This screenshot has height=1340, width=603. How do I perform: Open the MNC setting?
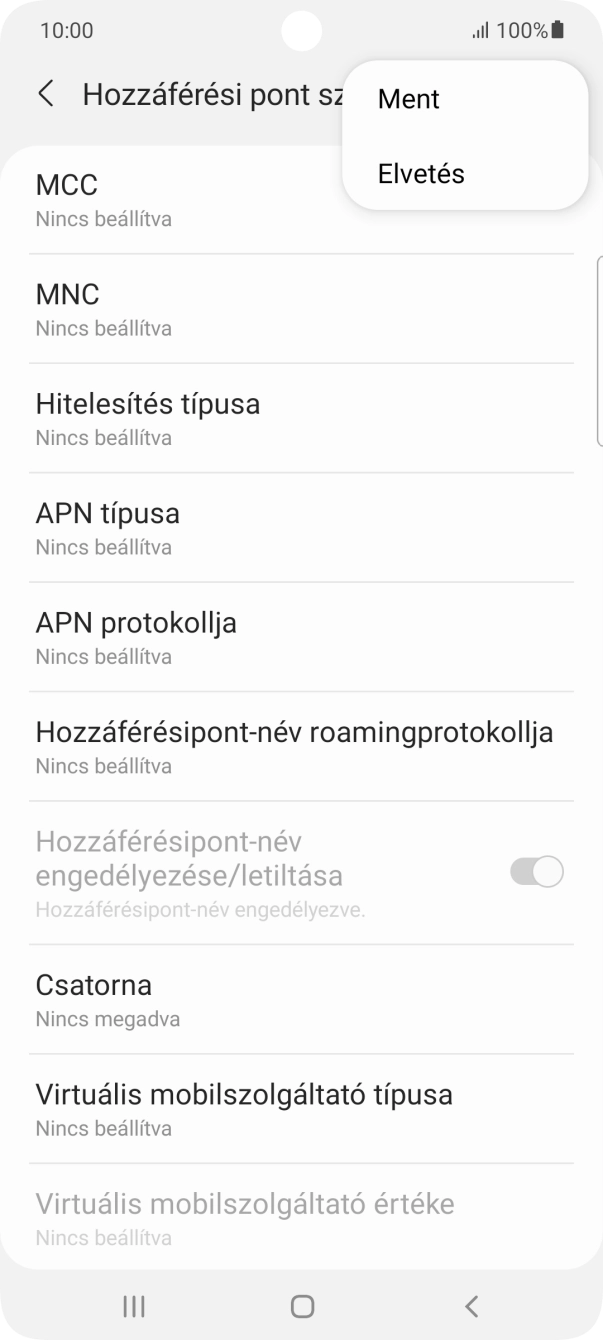[300, 309]
